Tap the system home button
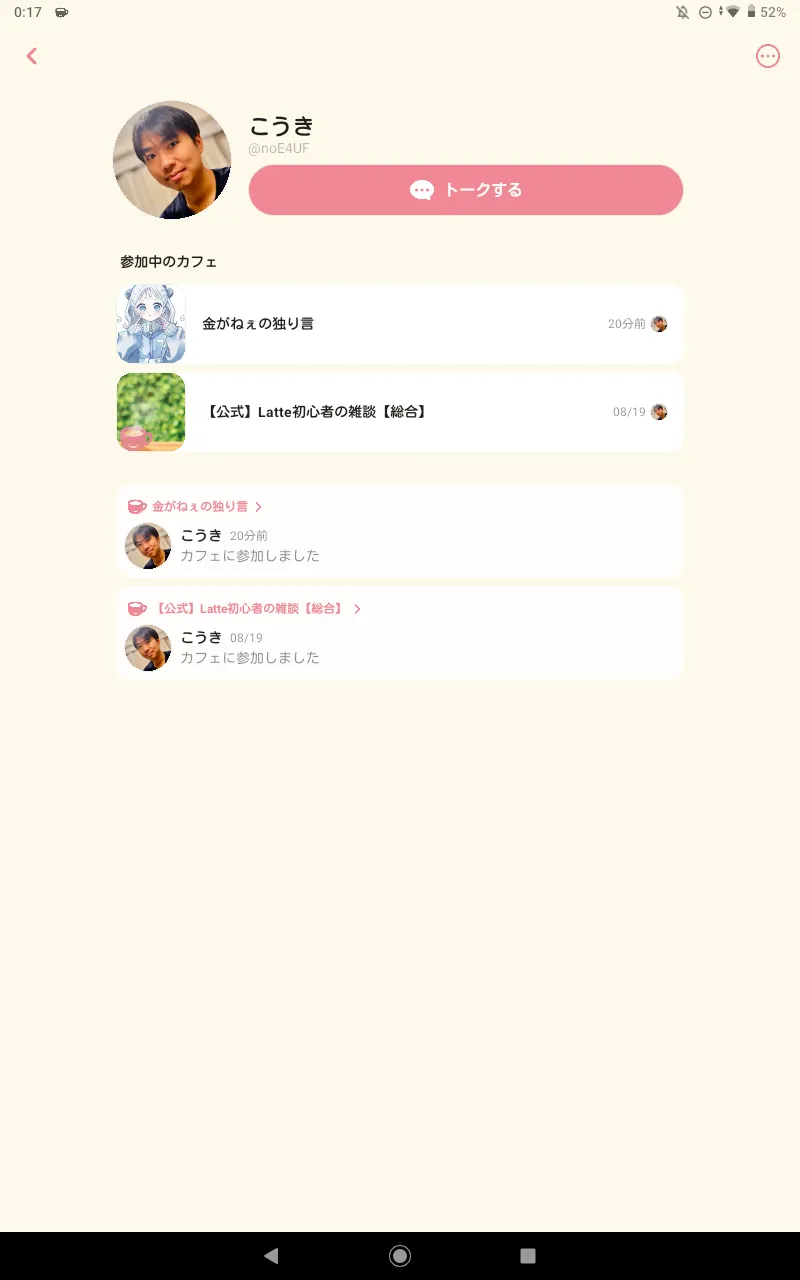This screenshot has height=1280, width=800. coord(400,1256)
